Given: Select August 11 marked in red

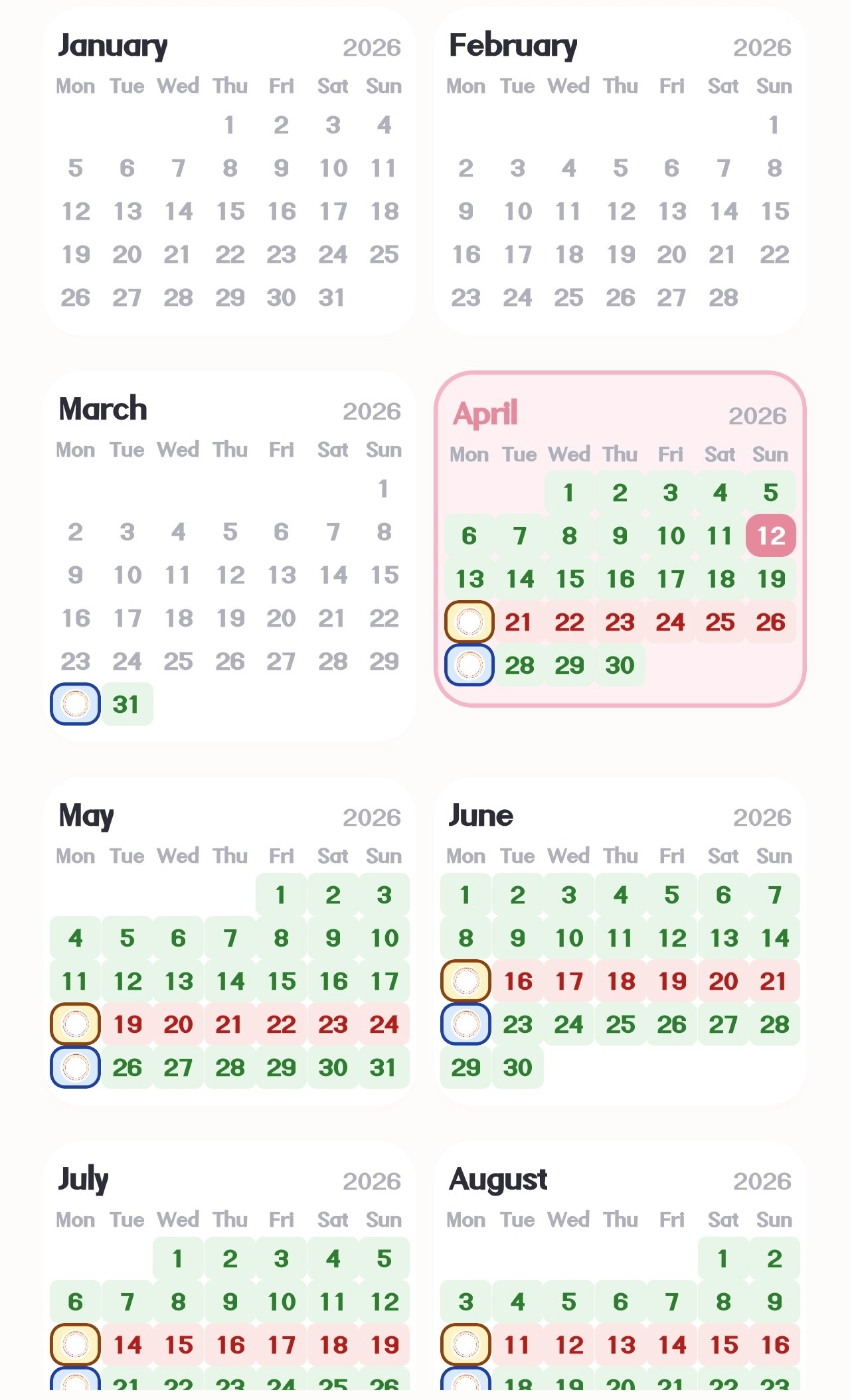Looking at the screenshot, I should pyautogui.click(x=517, y=1345).
